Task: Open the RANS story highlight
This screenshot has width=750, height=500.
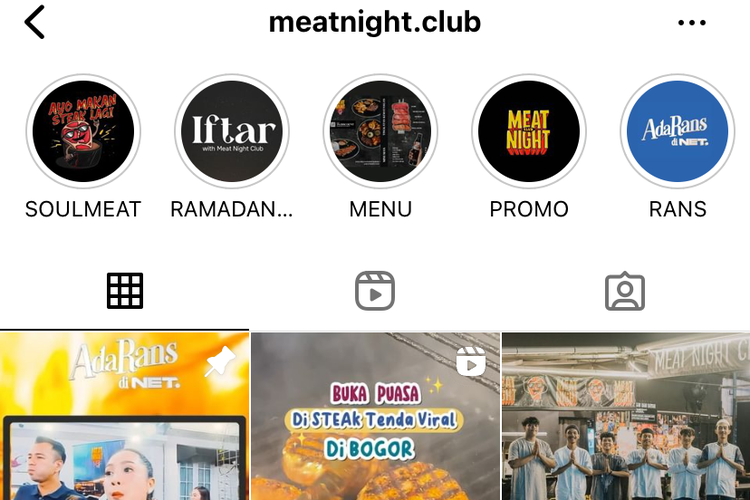Action: (678, 132)
